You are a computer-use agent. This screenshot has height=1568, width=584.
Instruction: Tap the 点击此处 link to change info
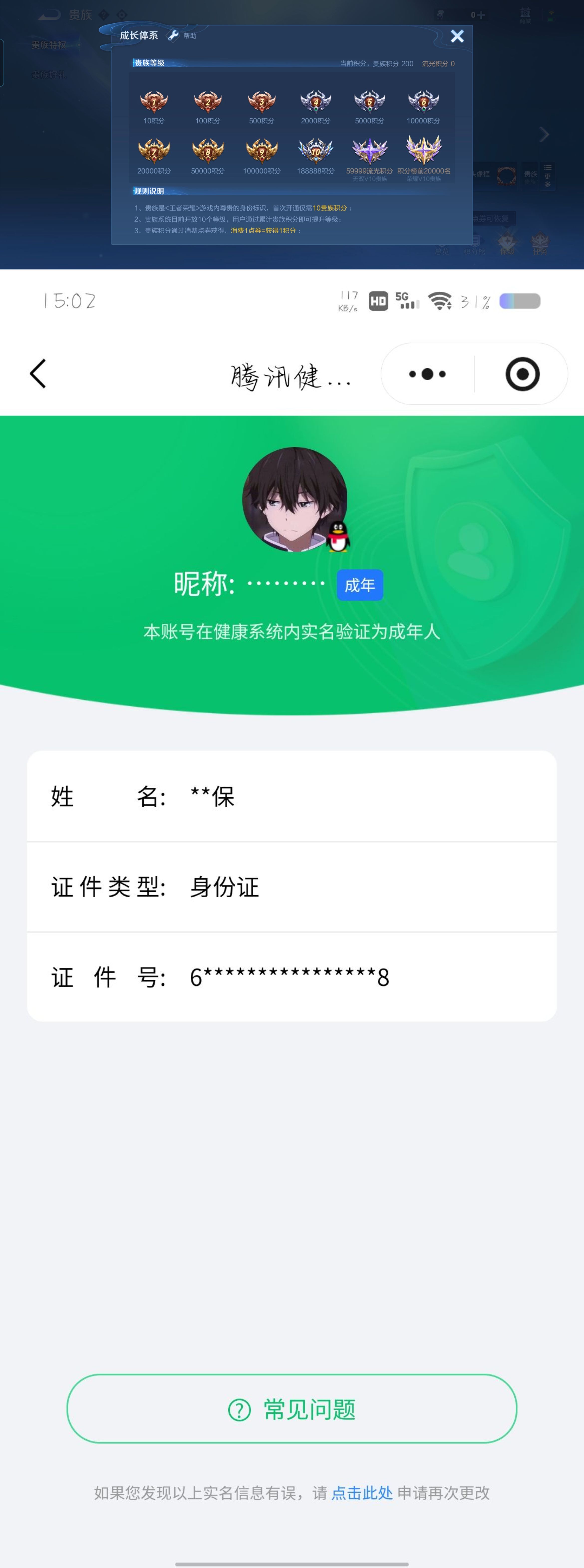point(362,1493)
